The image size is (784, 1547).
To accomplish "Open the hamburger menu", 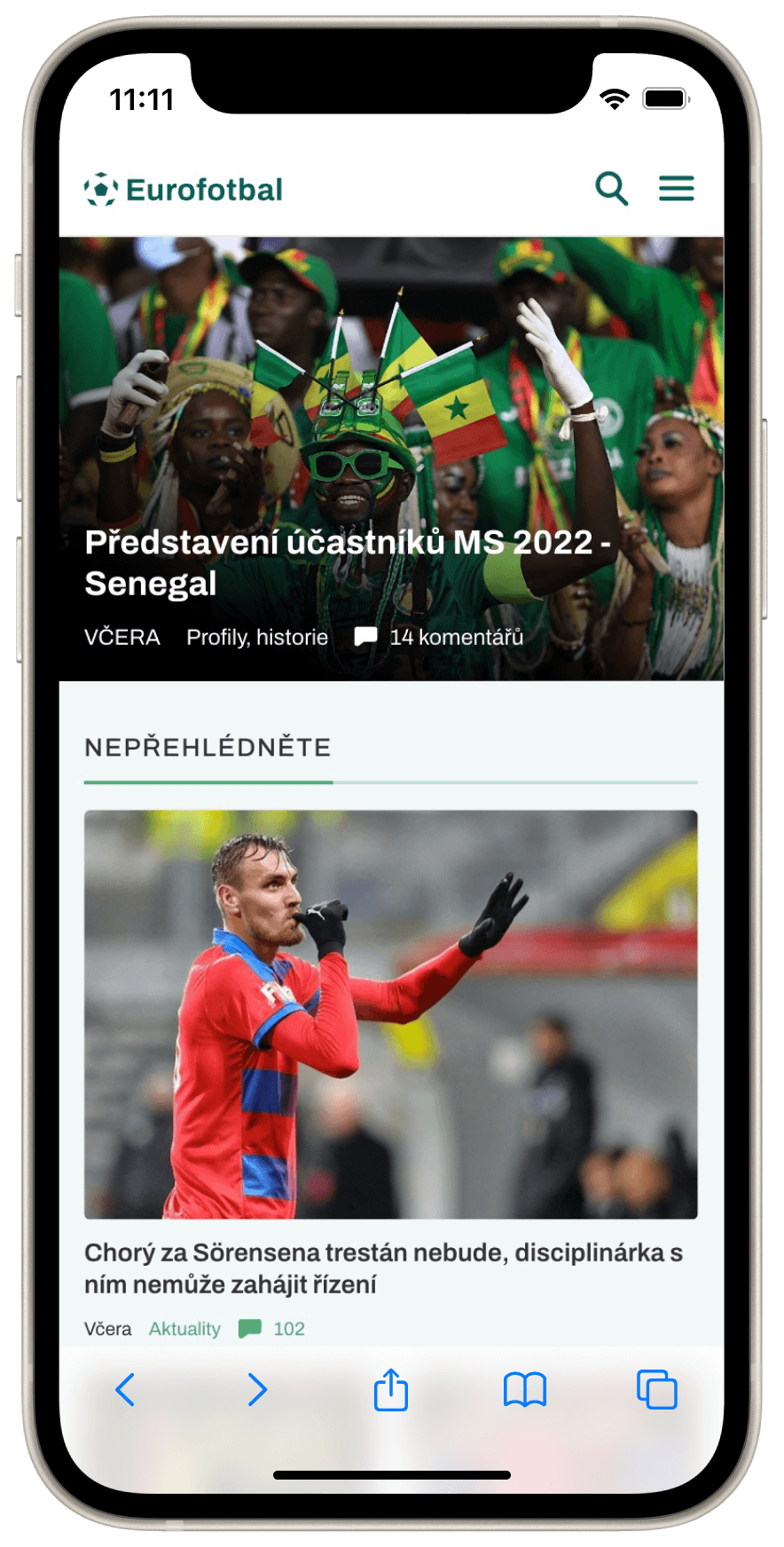I will (x=676, y=188).
